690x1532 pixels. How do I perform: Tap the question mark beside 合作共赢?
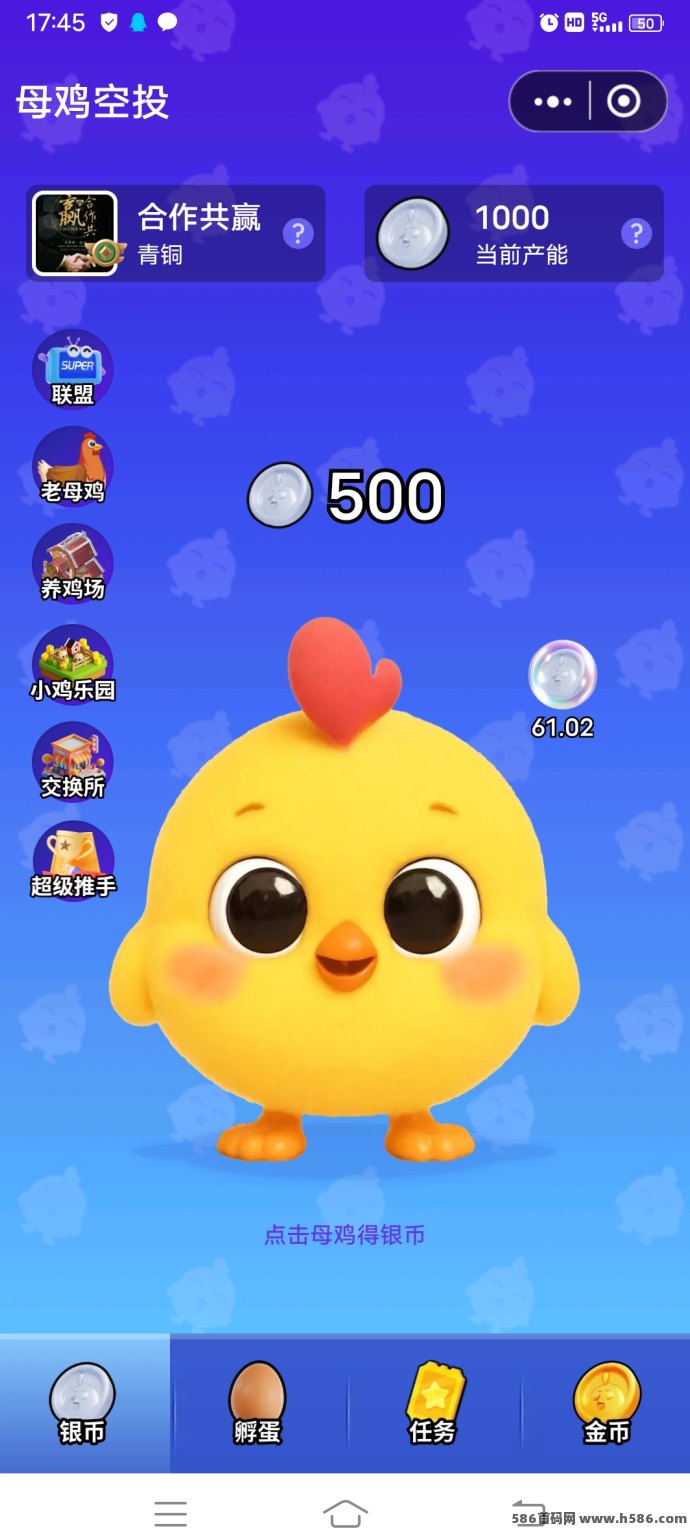[x=297, y=234]
